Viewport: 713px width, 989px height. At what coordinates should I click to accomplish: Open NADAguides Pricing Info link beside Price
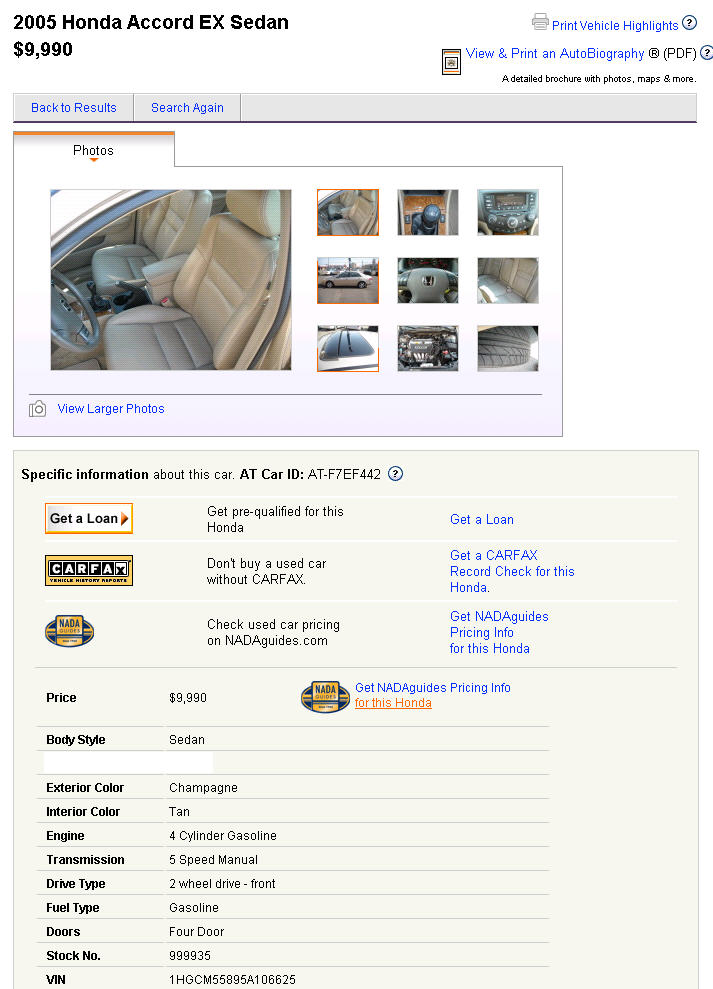pos(432,688)
